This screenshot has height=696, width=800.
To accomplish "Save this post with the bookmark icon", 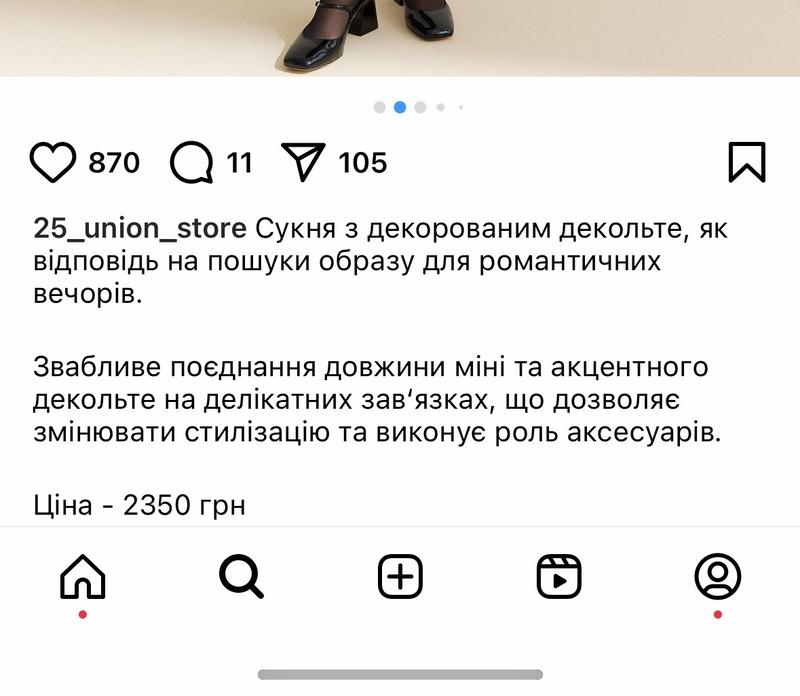I will point(746,162).
